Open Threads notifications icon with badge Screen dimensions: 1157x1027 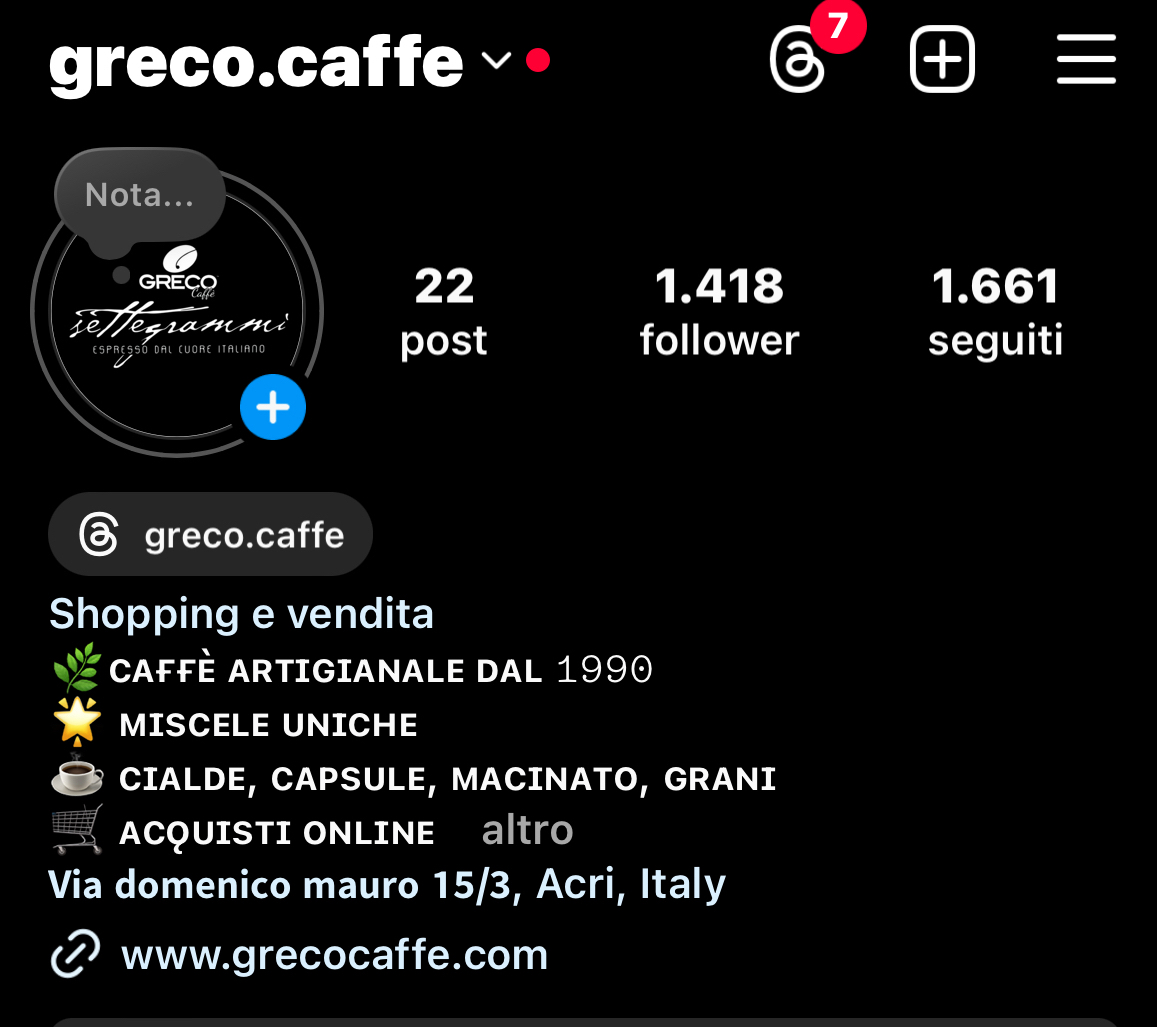point(799,60)
